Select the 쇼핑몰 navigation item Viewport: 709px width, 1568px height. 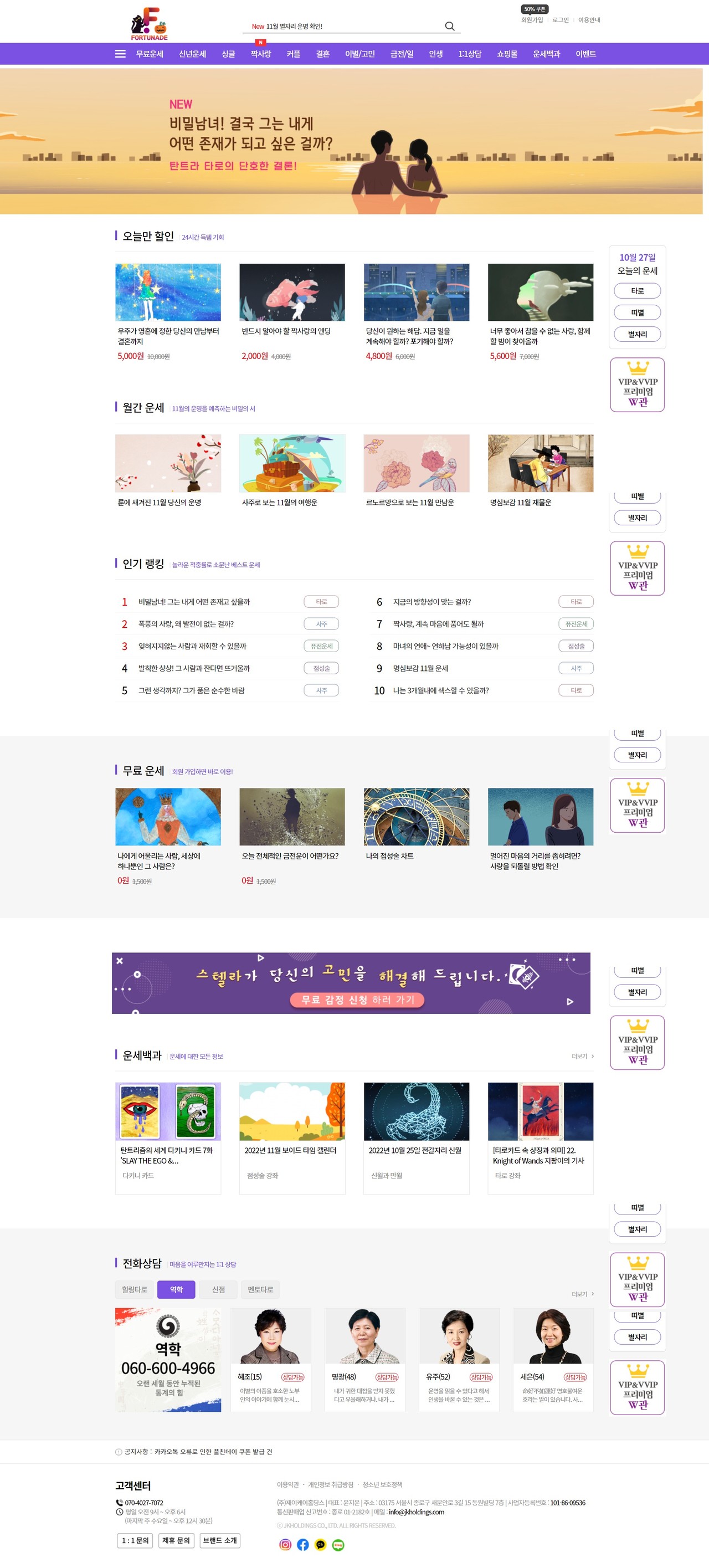(x=506, y=54)
